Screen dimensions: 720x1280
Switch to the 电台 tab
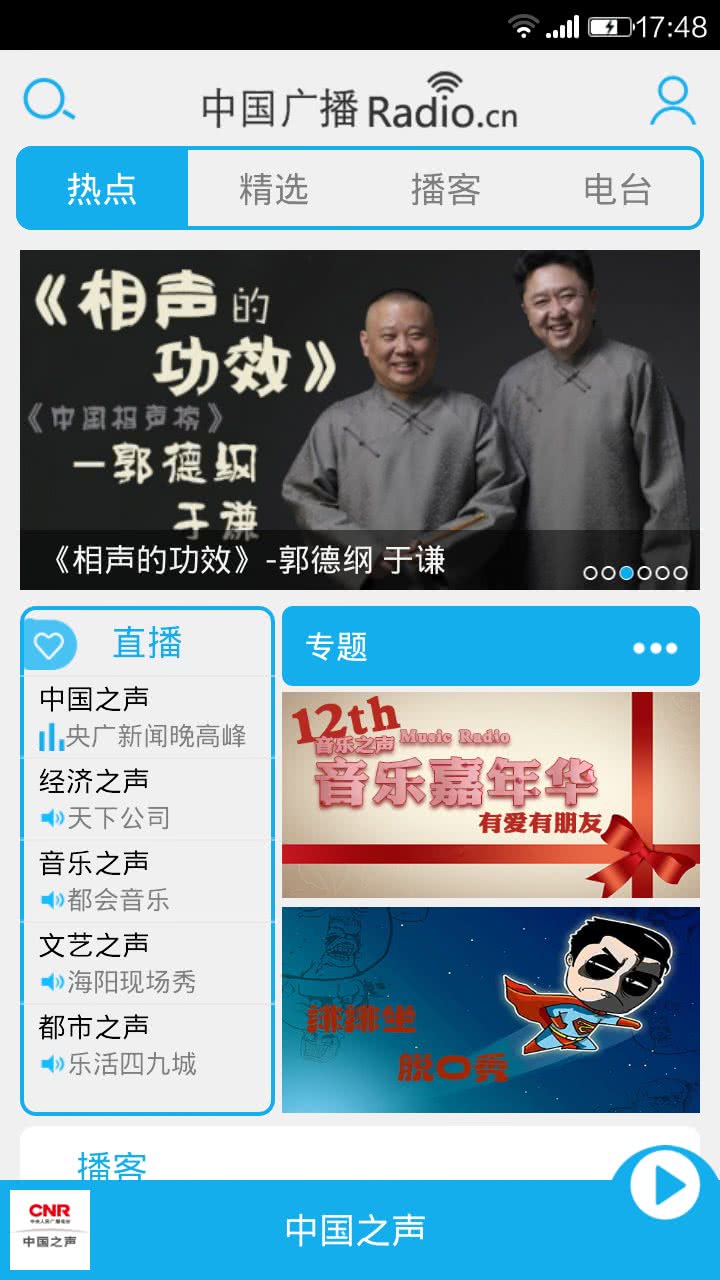[x=617, y=189]
